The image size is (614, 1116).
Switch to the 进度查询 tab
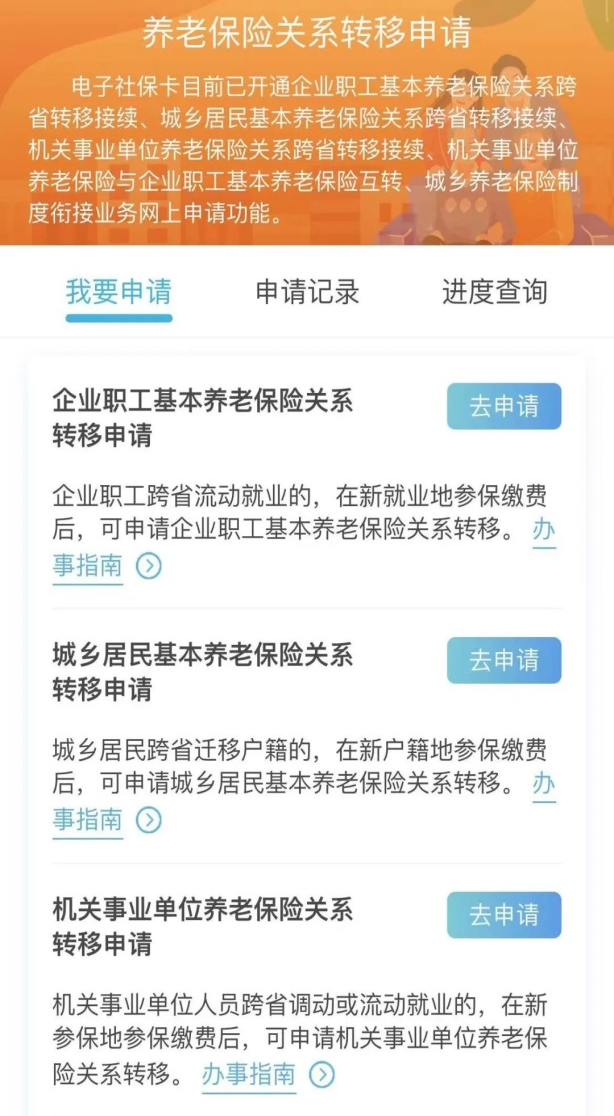pos(494,292)
